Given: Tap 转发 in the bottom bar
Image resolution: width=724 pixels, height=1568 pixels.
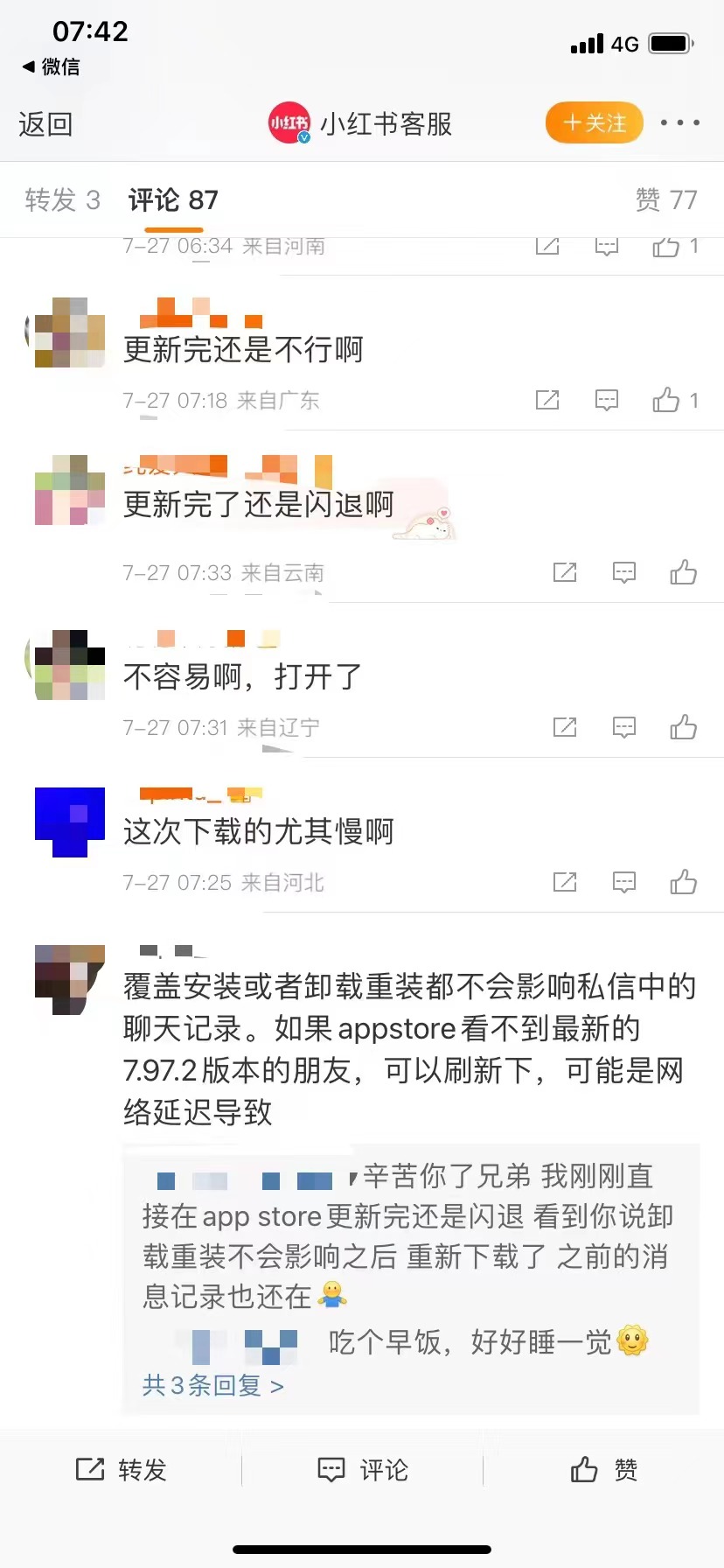Looking at the screenshot, I should (121, 1470).
